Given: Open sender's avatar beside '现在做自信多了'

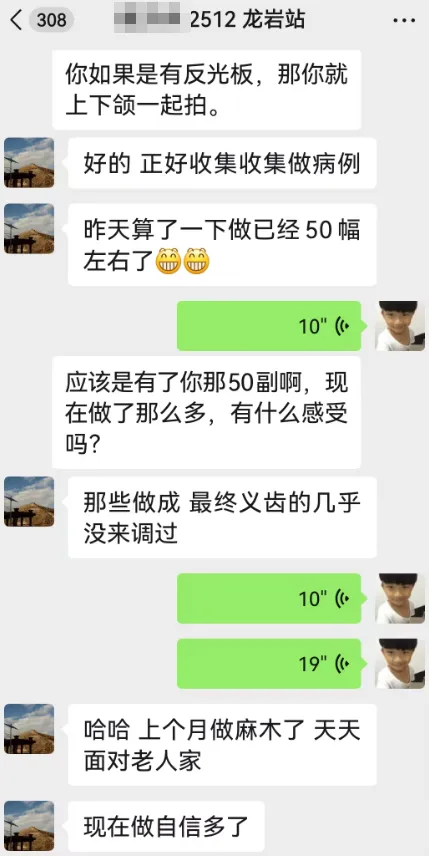Looking at the screenshot, I should click(29, 826).
